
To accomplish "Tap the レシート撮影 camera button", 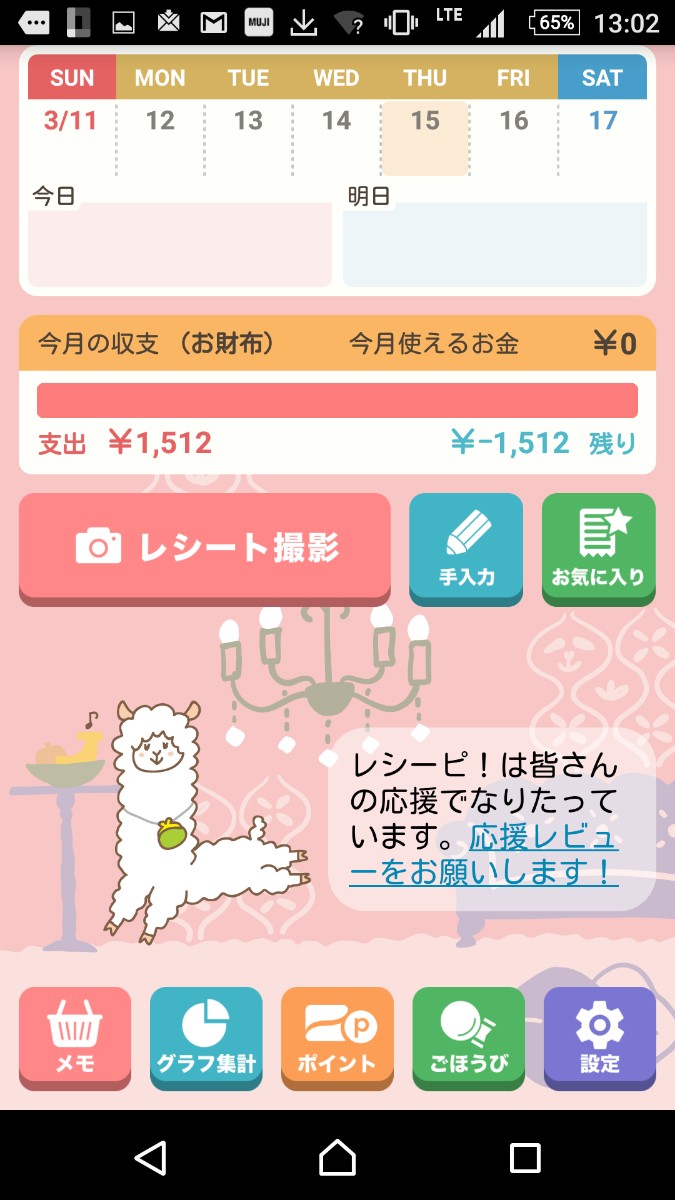I will 204,547.
